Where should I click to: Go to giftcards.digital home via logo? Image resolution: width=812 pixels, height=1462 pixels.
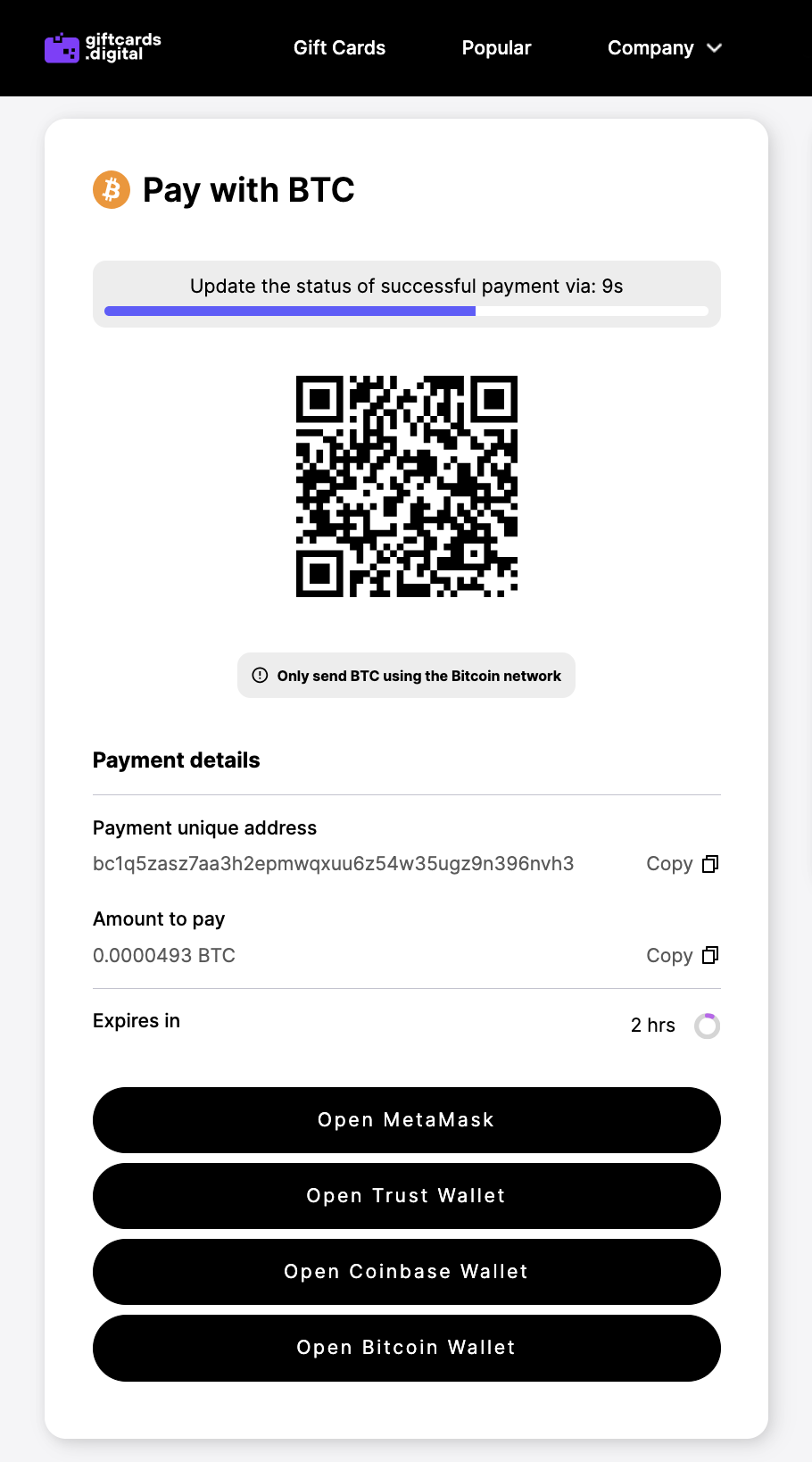coord(103,48)
